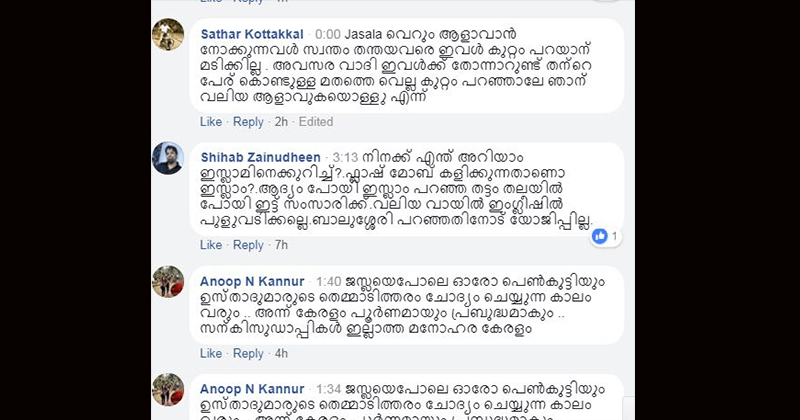The image size is (800, 420).
Task: Like Sathar Kottakkal's comment
Action: click(x=210, y=122)
